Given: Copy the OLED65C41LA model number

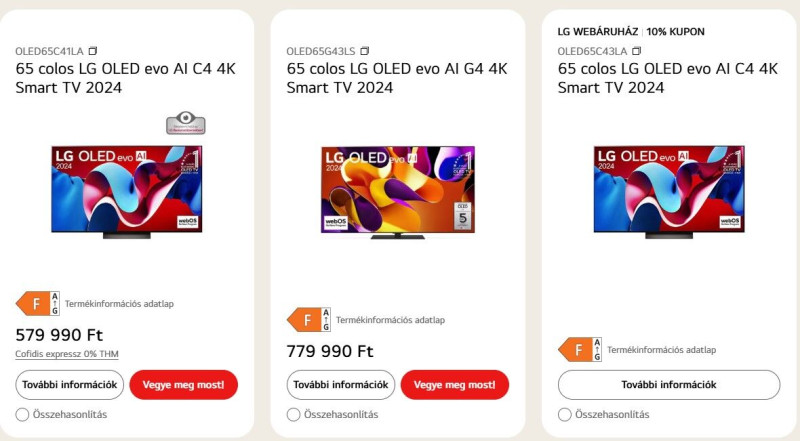Looking at the screenshot, I should pyautogui.click(x=93, y=51).
